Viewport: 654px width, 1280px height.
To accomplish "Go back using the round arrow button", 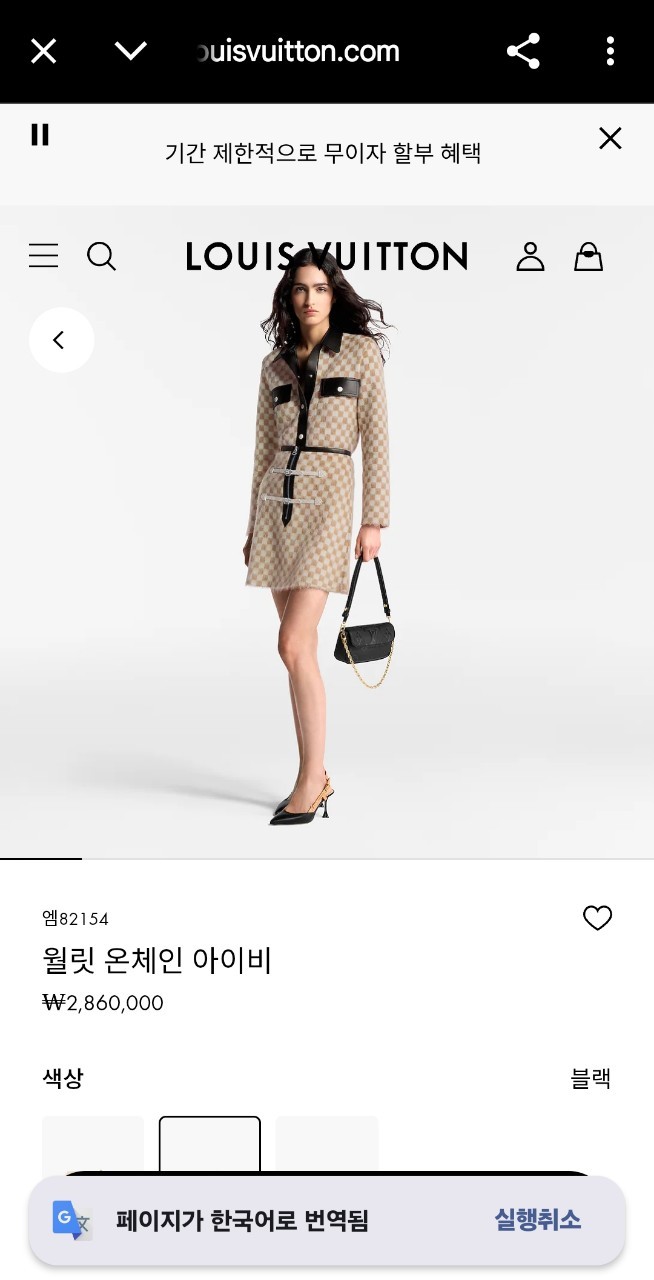I will coord(61,340).
